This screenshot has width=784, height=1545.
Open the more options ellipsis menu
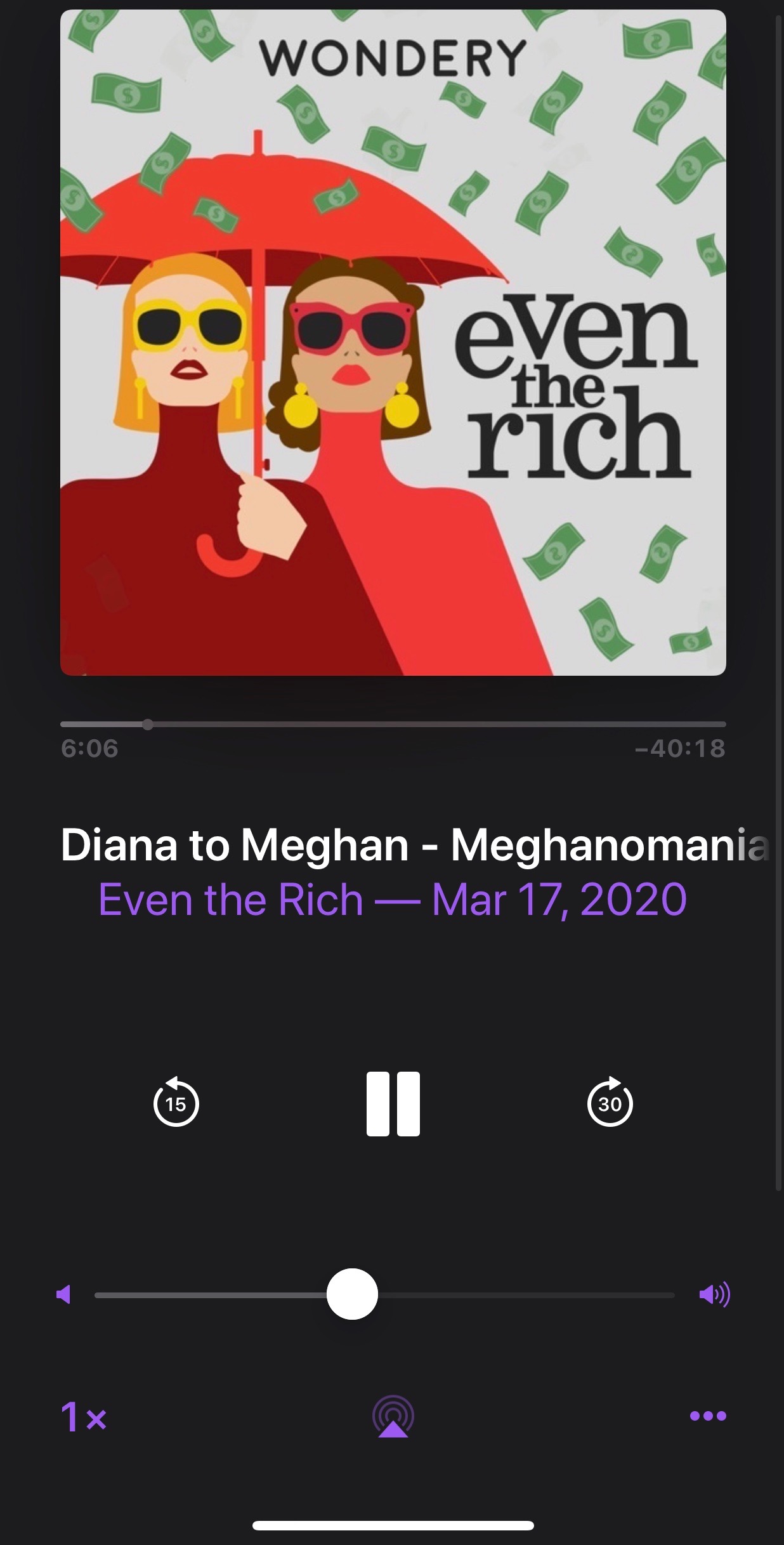708,1416
